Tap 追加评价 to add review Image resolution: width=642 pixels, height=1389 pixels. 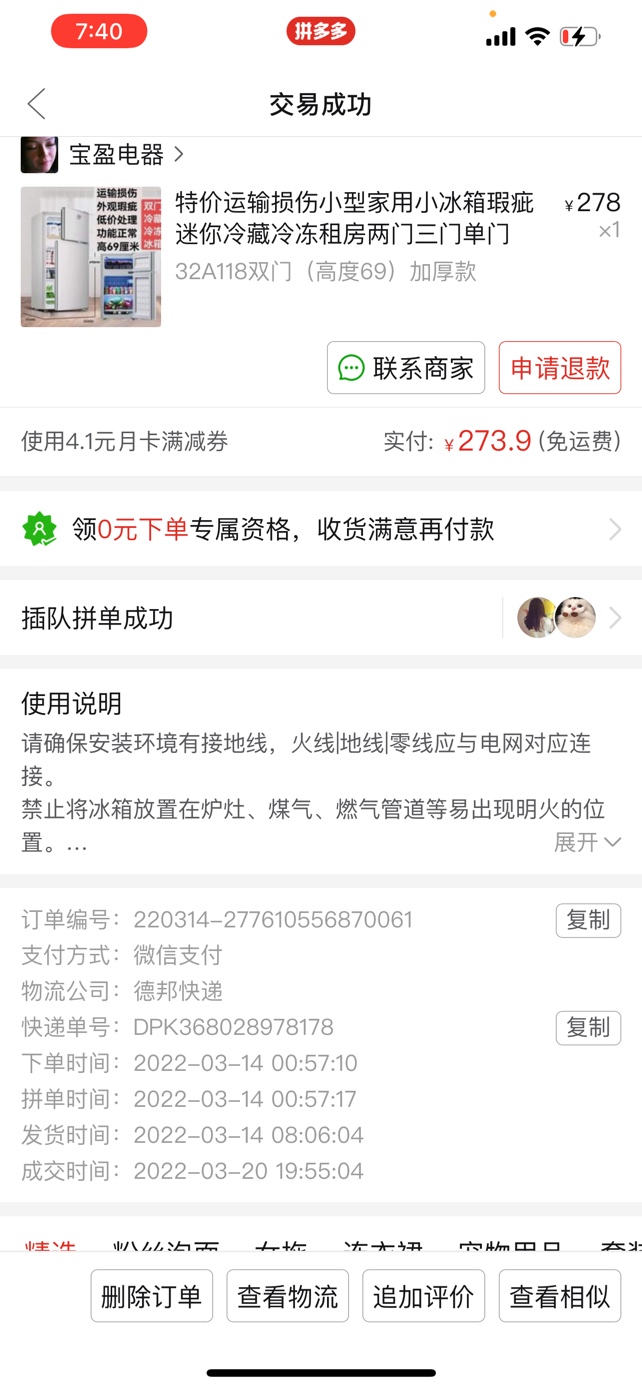pyautogui.click(x=424, y=1297)
